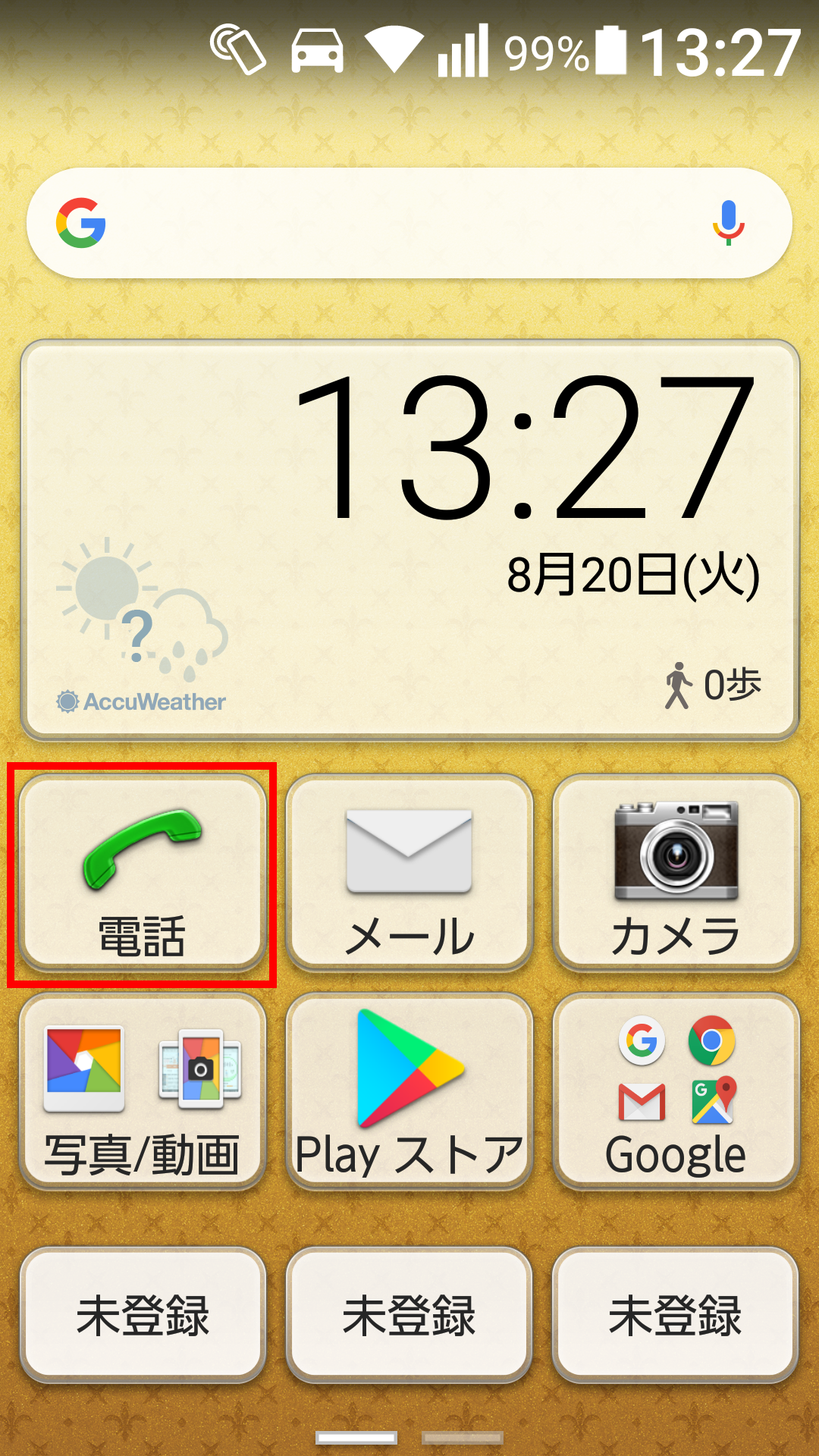This screenshot has height=1456, width=819.
Task: Switch to the second home page indicator
Action: [x=463, y=1438]
